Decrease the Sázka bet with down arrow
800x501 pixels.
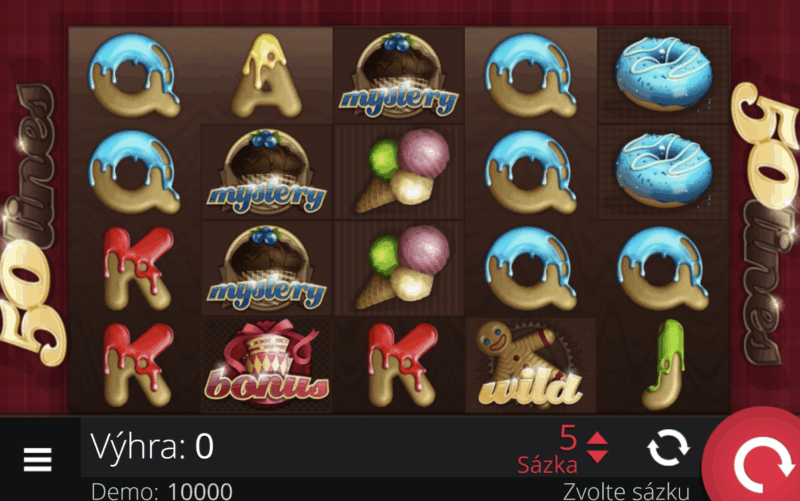click(x=597, y=457)
